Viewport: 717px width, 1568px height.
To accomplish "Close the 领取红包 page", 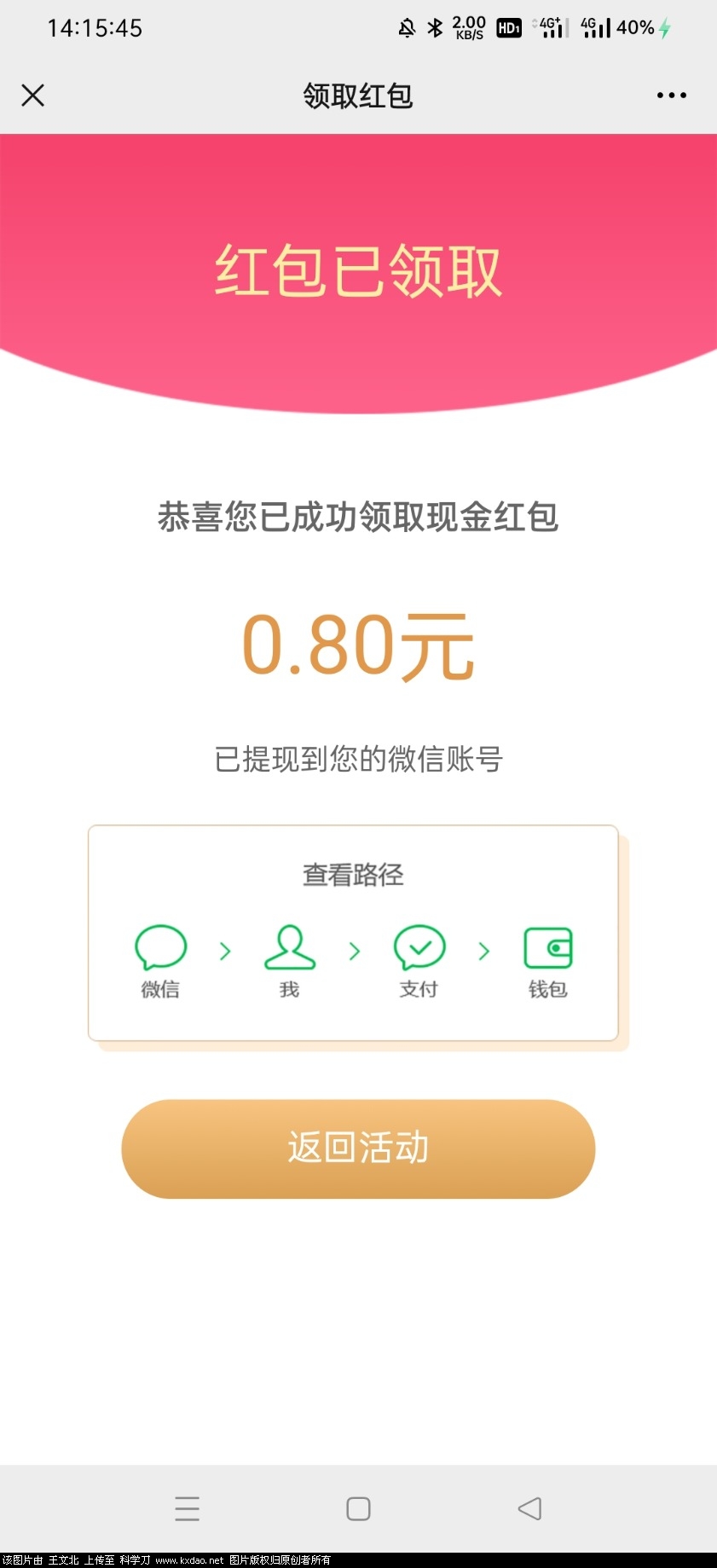I will pyautogui.click(x=32, y=95).
